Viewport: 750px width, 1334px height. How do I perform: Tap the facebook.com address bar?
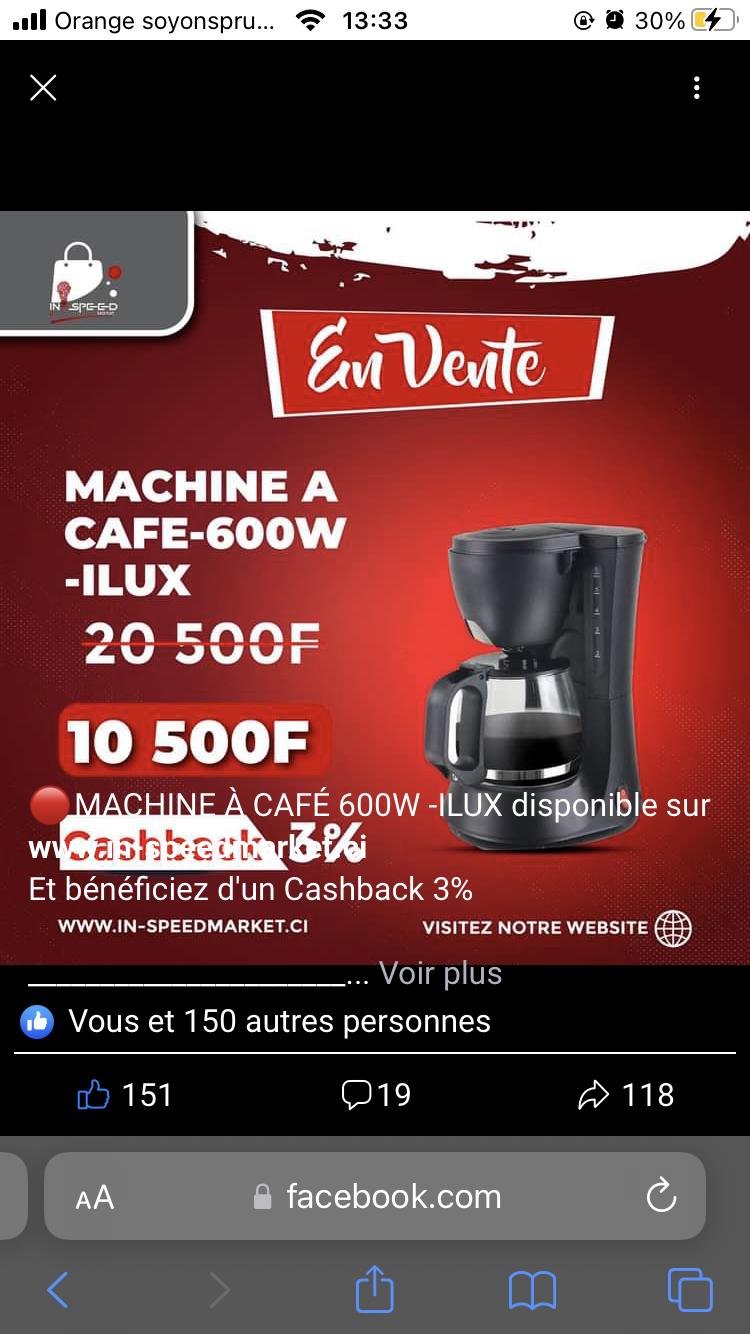[x=375, y=1196]
